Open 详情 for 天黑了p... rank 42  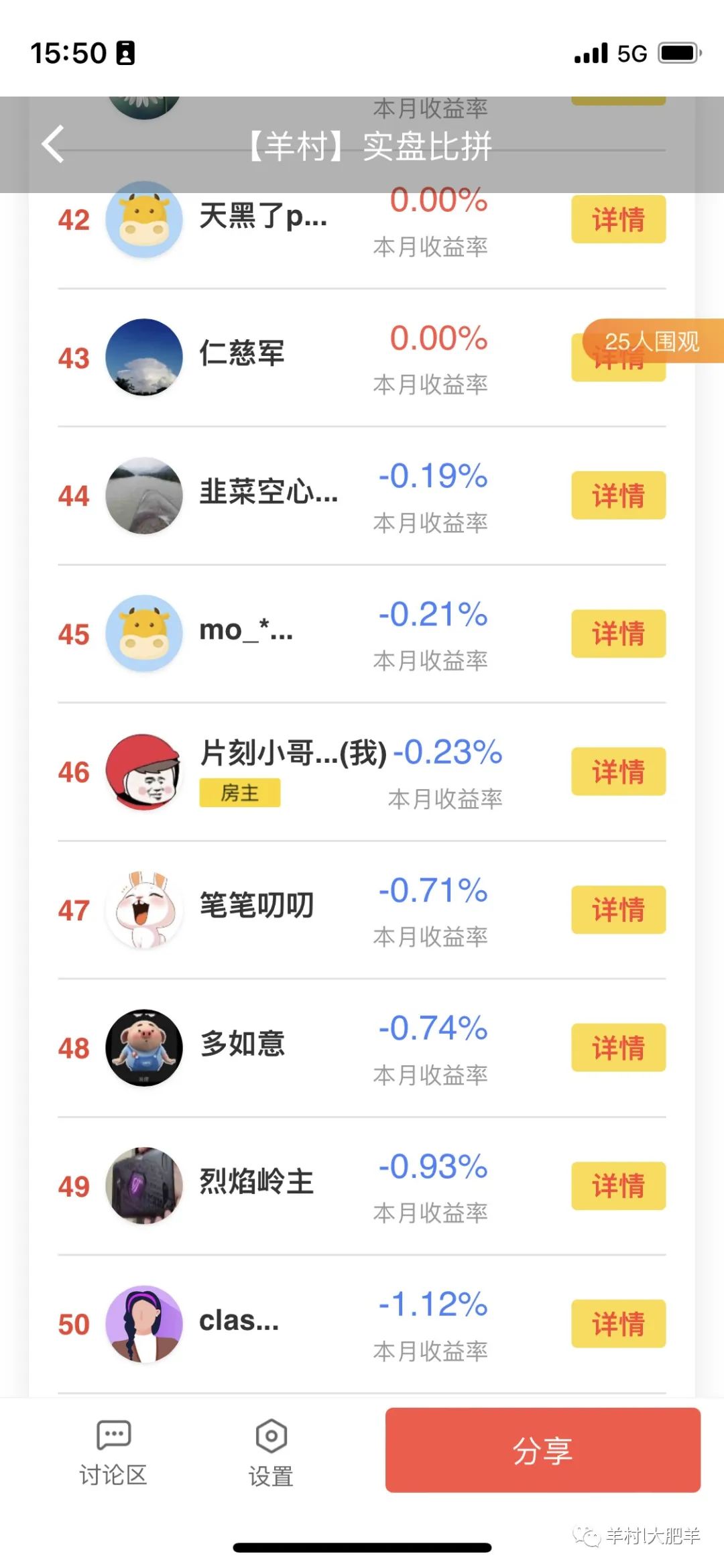(618, 219)
